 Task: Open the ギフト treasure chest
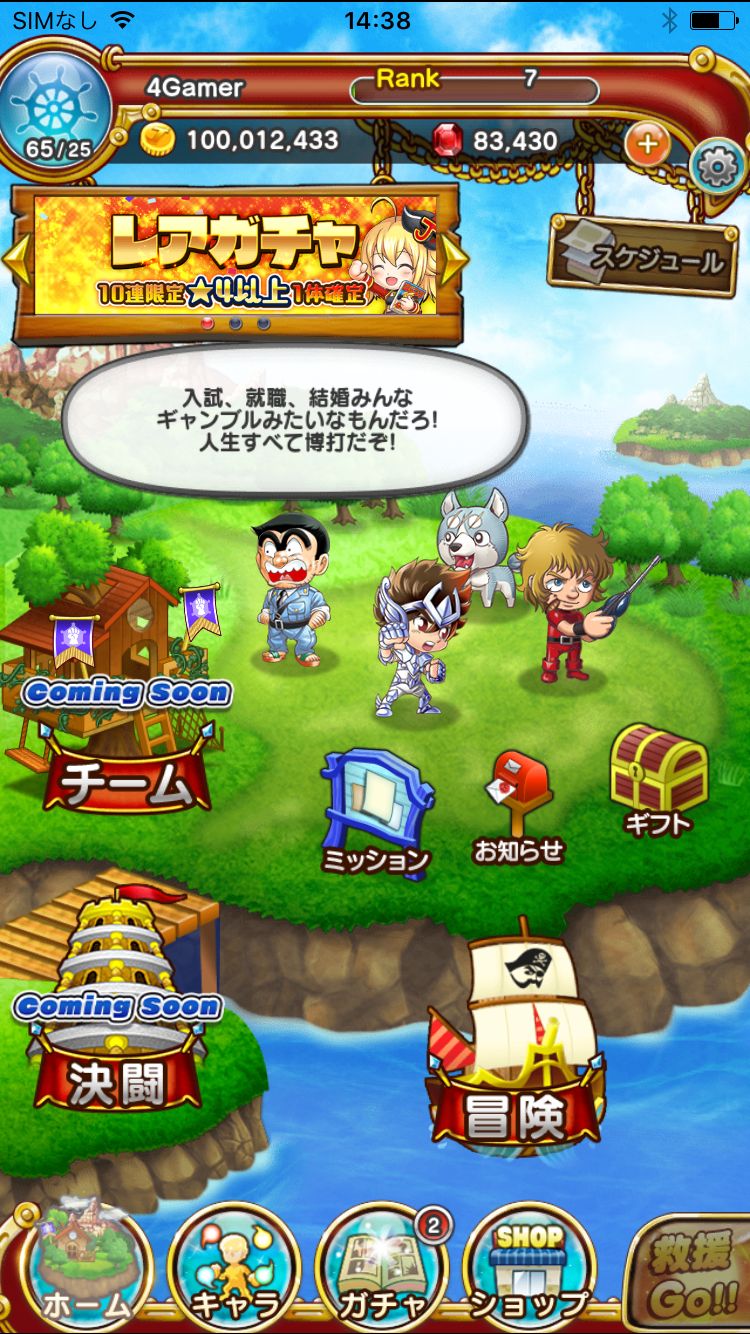(x=658, y=780)
